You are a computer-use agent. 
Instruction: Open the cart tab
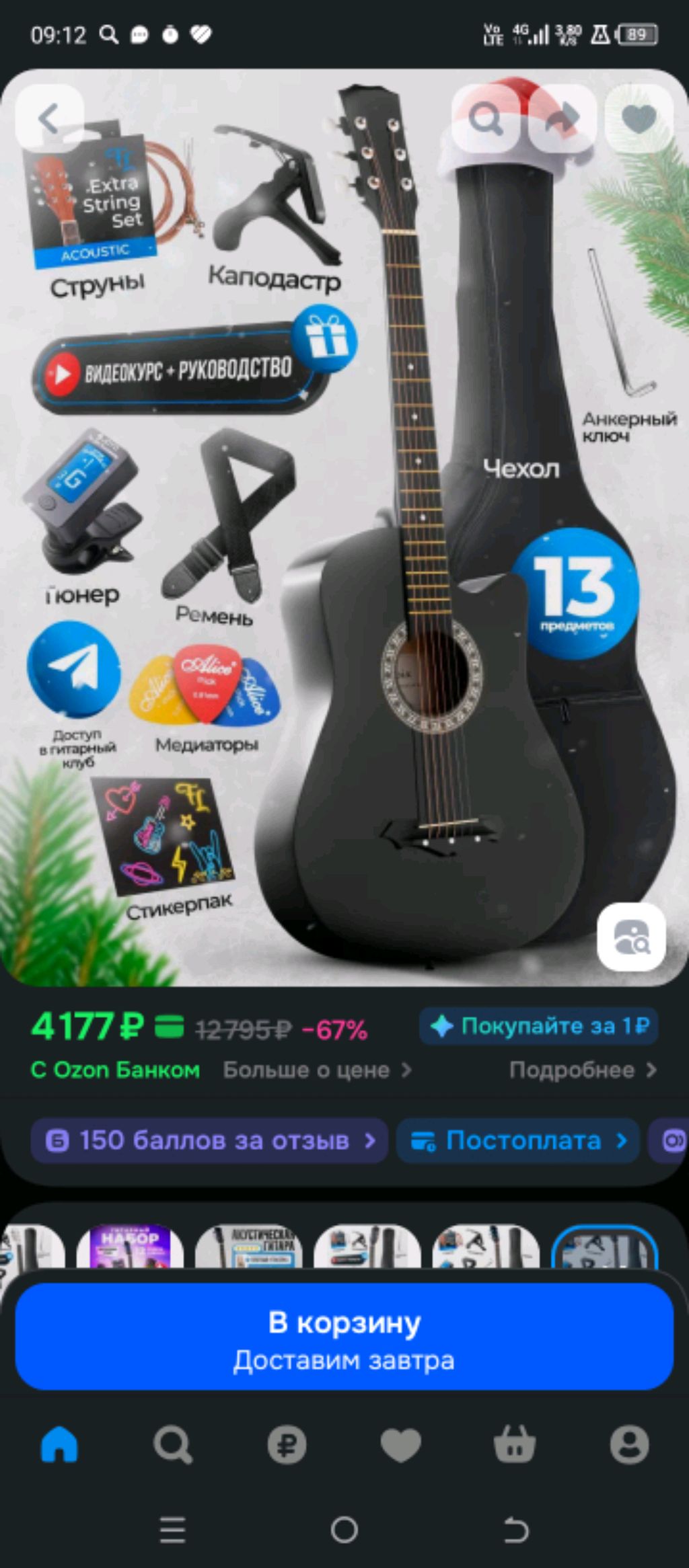[x=515, y=1444]
